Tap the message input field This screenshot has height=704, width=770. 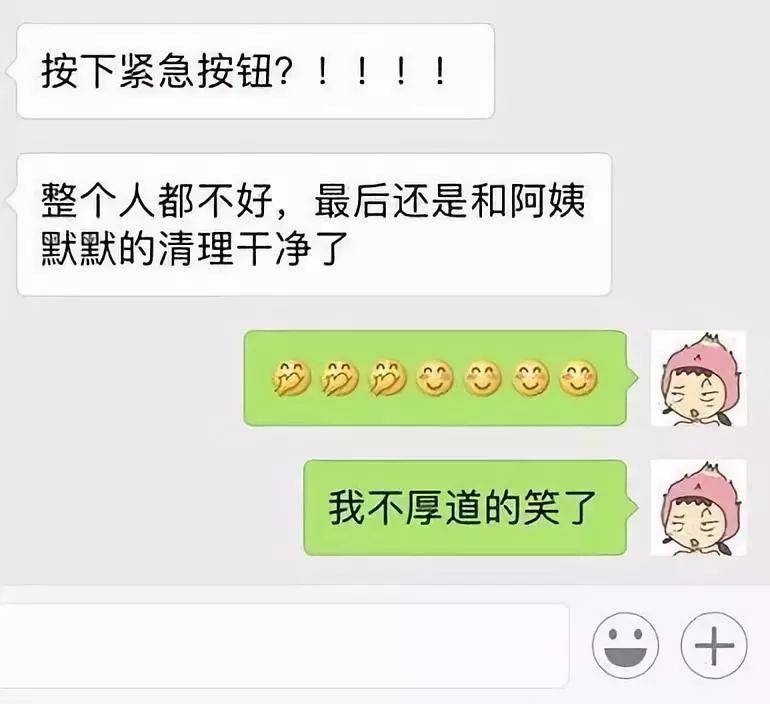point(285,645)
